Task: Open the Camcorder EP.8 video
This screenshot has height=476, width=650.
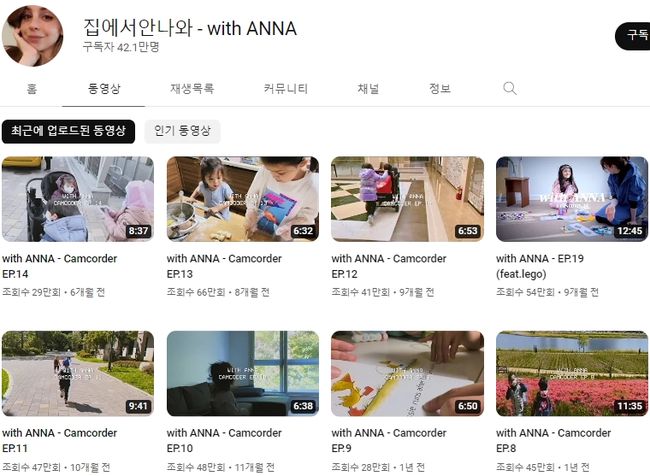Action: 571,373
